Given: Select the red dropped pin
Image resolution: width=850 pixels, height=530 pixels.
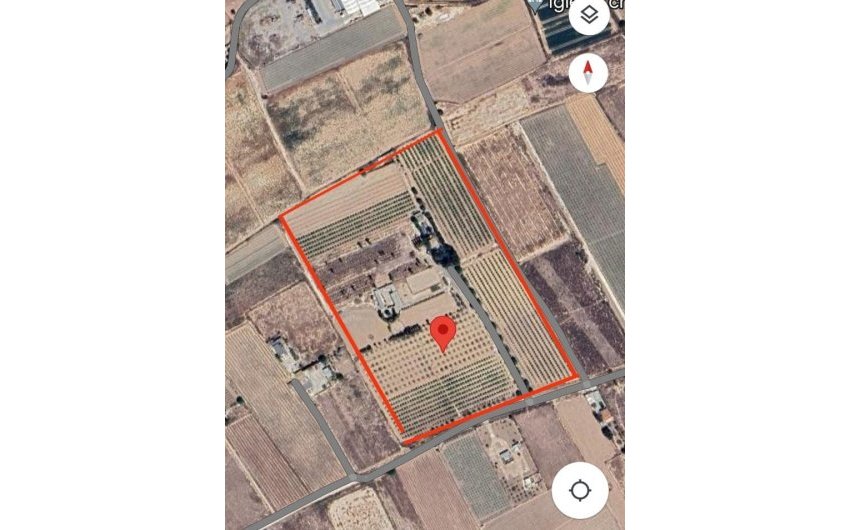Looking at the screenshot, I should pos(443,333).
